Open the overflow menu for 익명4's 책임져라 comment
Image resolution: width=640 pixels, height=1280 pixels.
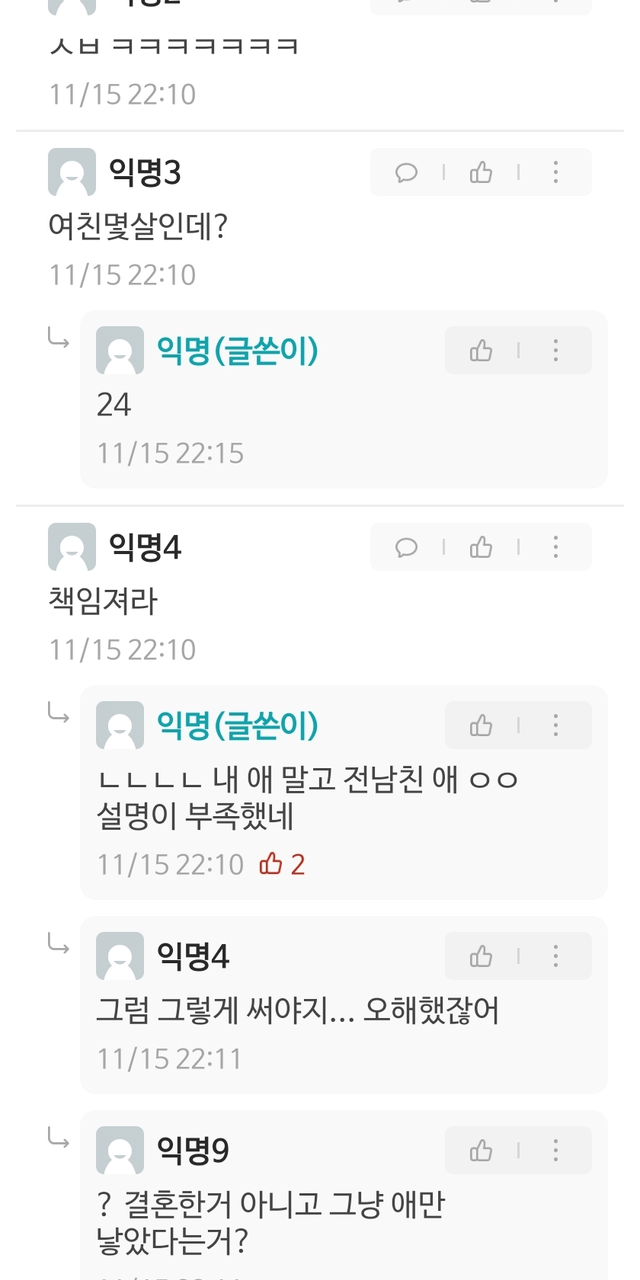(x=555, y=547)
